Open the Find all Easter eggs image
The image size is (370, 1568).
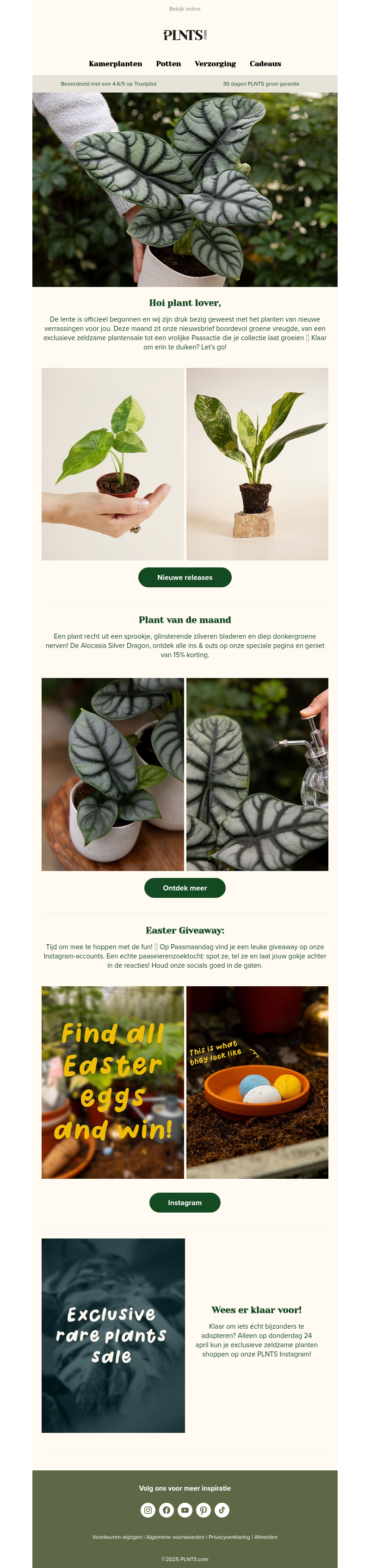point(112,1082)
